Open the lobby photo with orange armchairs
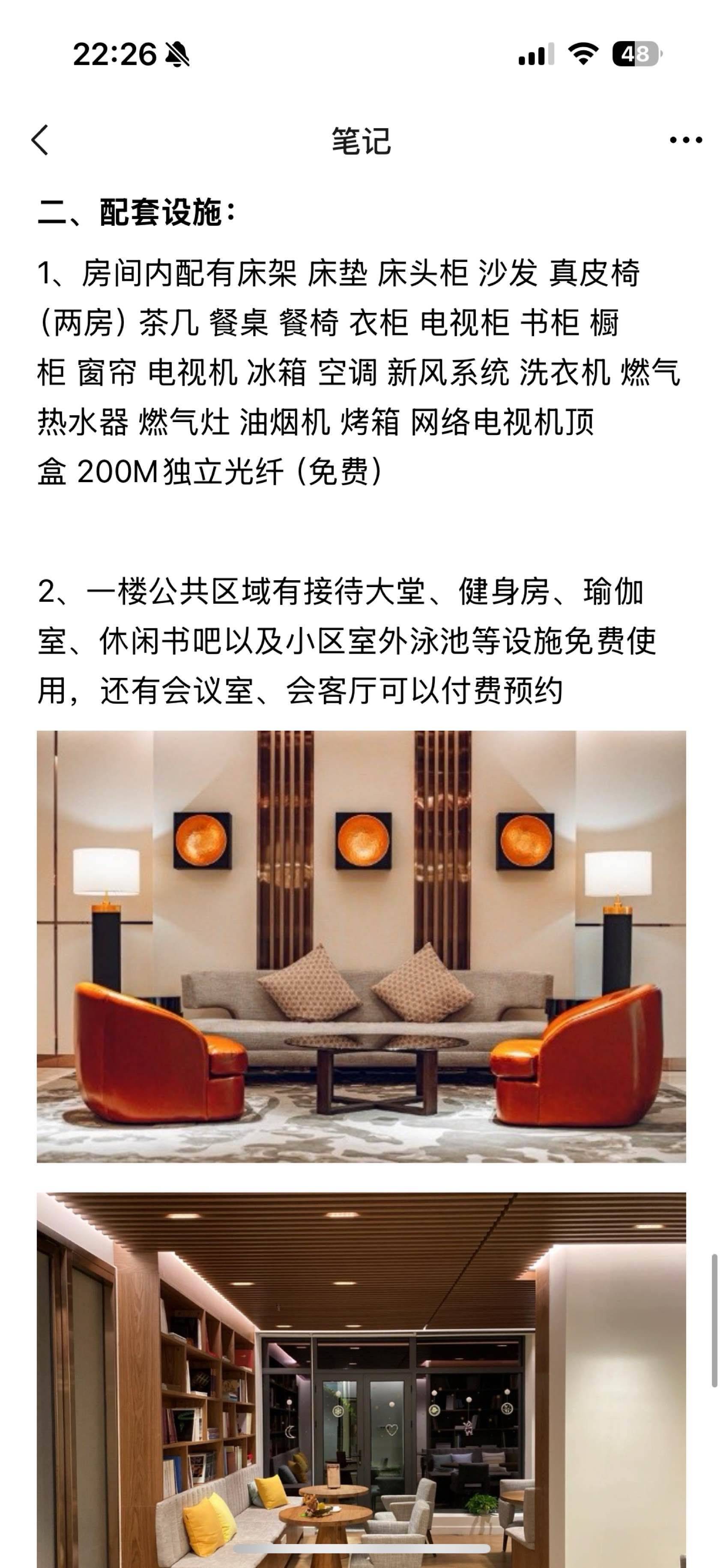 coord(361,947)
